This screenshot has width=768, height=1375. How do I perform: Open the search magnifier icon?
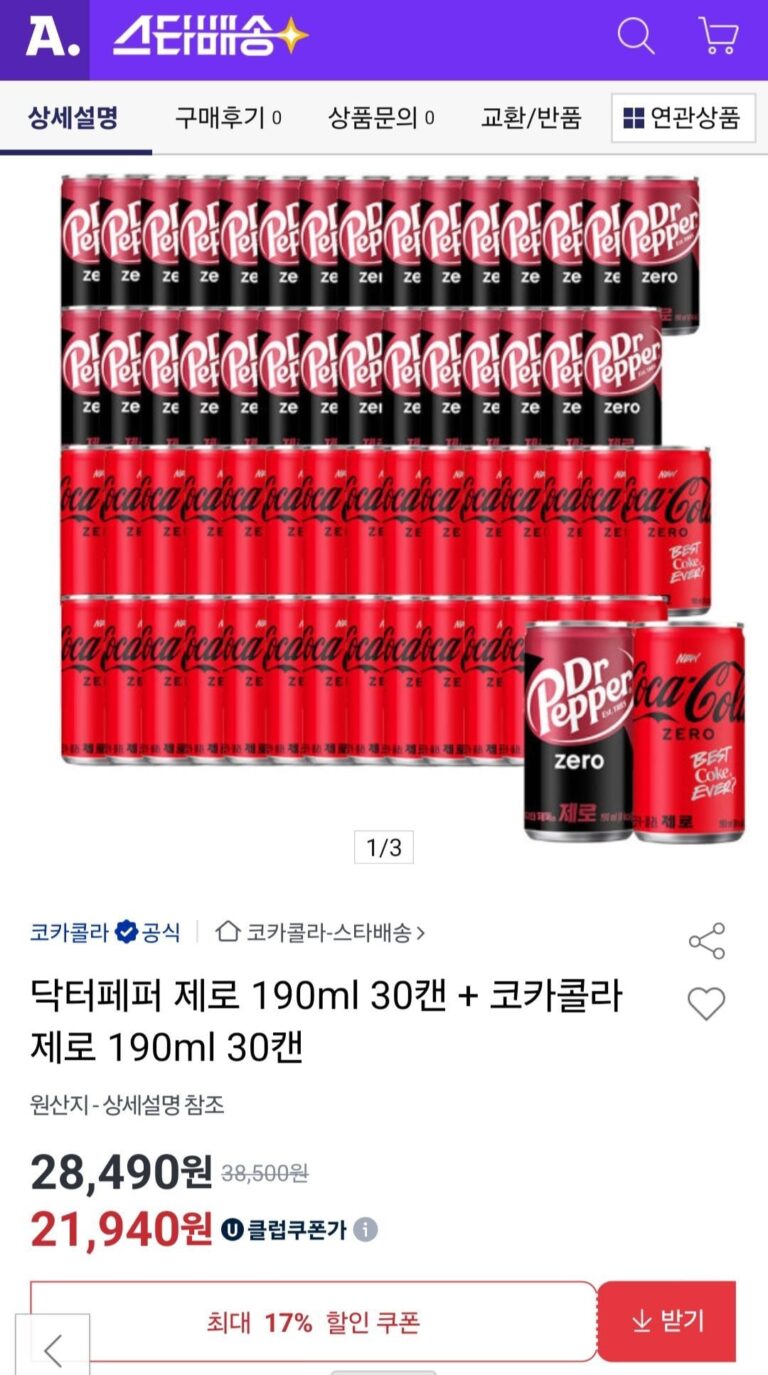(x=635, y=37)
